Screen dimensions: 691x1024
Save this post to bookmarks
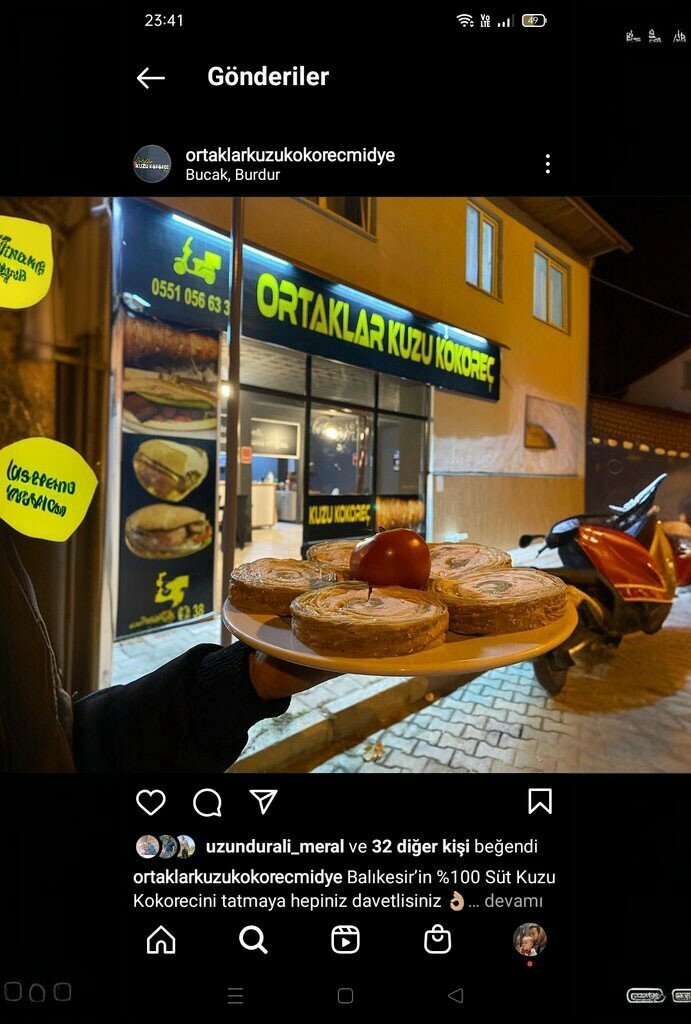point(540,801)
